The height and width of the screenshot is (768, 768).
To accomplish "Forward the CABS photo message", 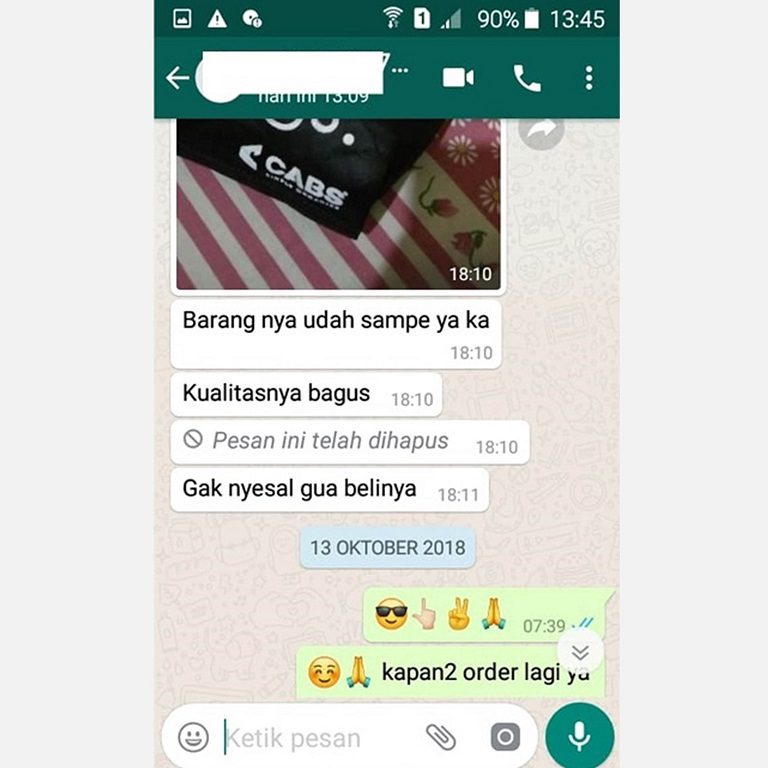I will pyautogui.click(x=542, y=131).
